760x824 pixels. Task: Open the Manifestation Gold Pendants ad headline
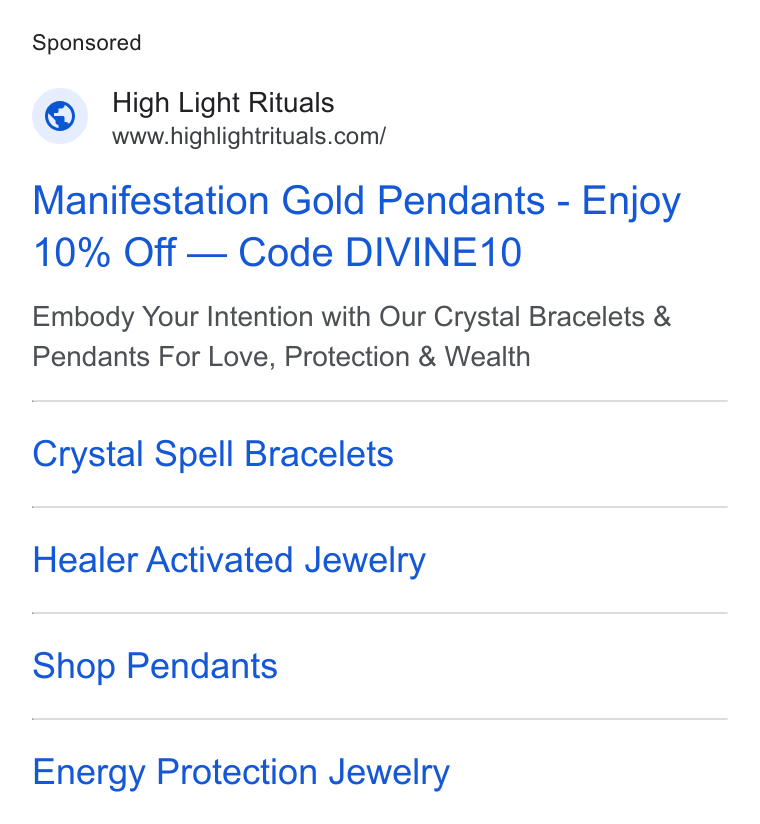click(356, 226)
